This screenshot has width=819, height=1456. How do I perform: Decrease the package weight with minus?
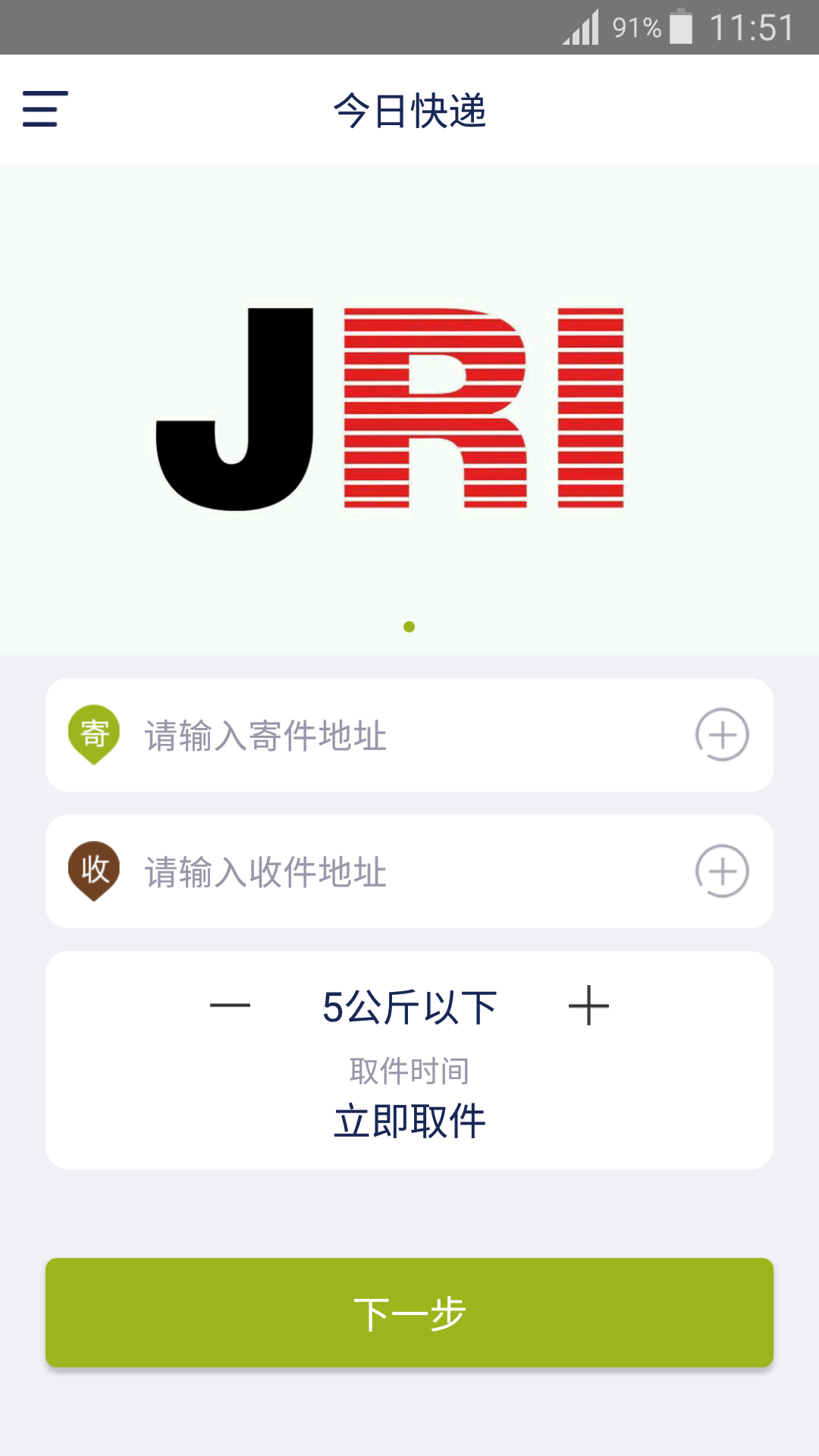tap(230, 1006)
